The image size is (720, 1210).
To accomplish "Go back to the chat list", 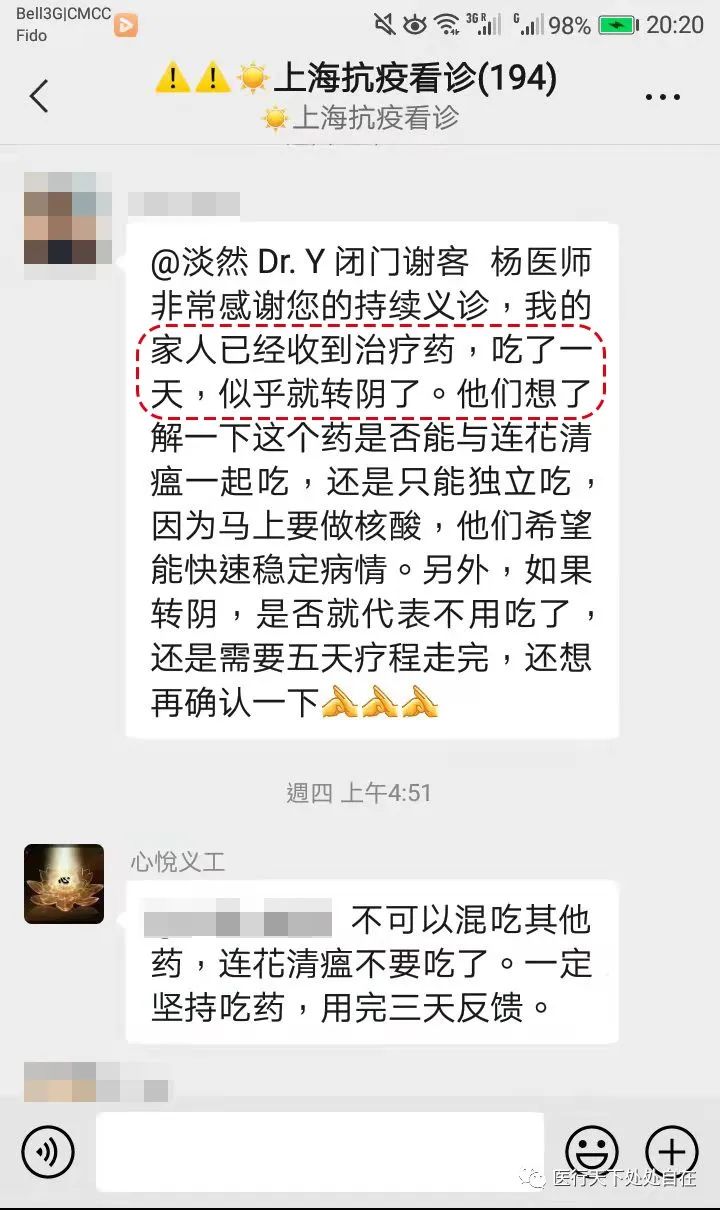I will (39, 97).
